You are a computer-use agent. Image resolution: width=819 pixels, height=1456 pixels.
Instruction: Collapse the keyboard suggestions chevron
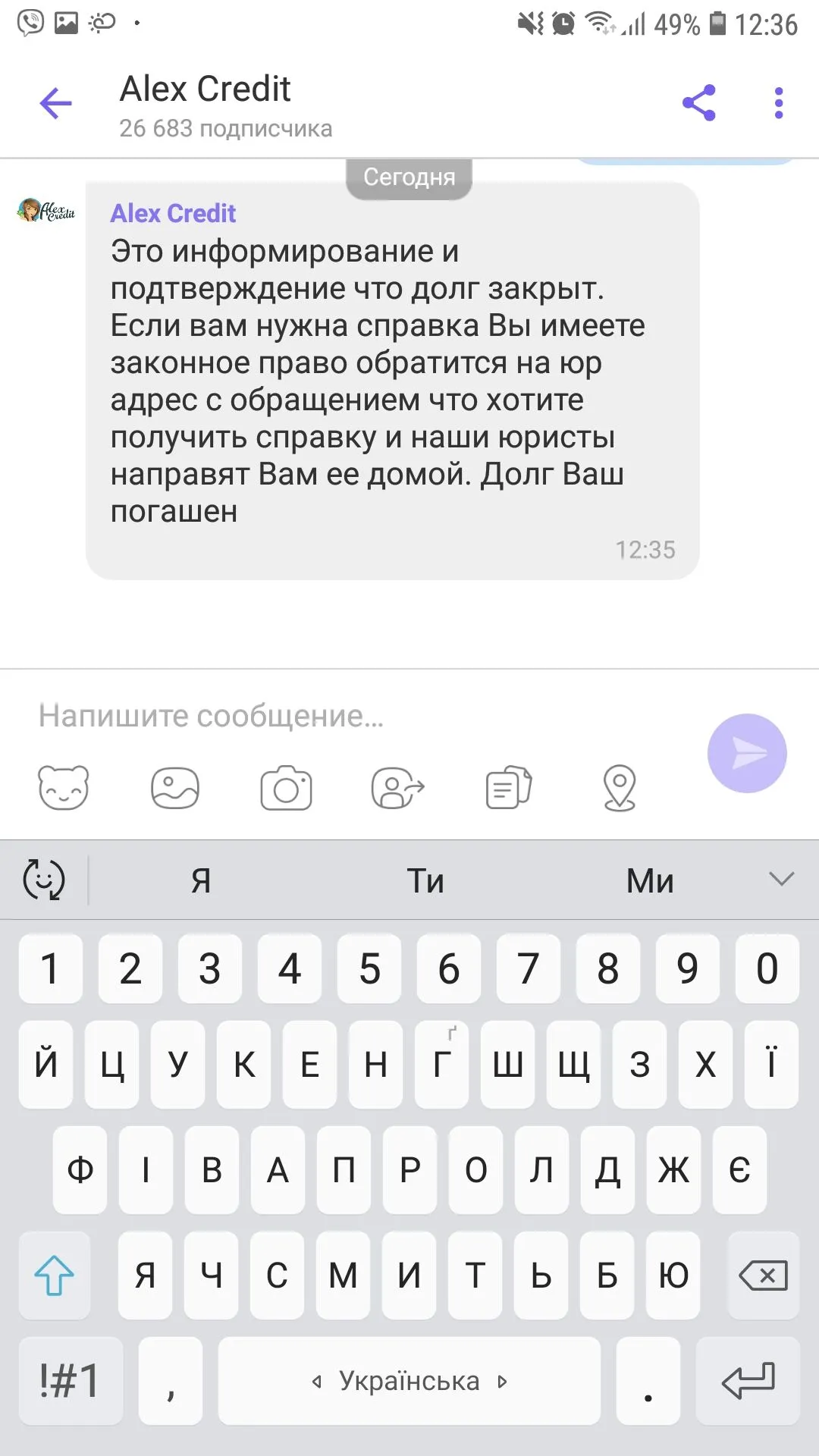pyautogui.click(x=781, y=880)
